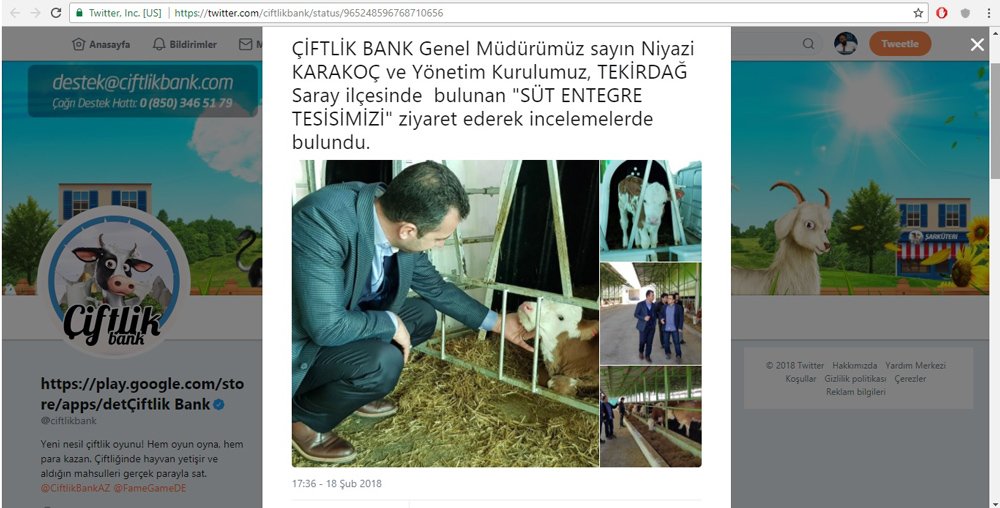Open Anasayfa home tab
This screenshot has height=508, width=1000.
coord(101,45)
